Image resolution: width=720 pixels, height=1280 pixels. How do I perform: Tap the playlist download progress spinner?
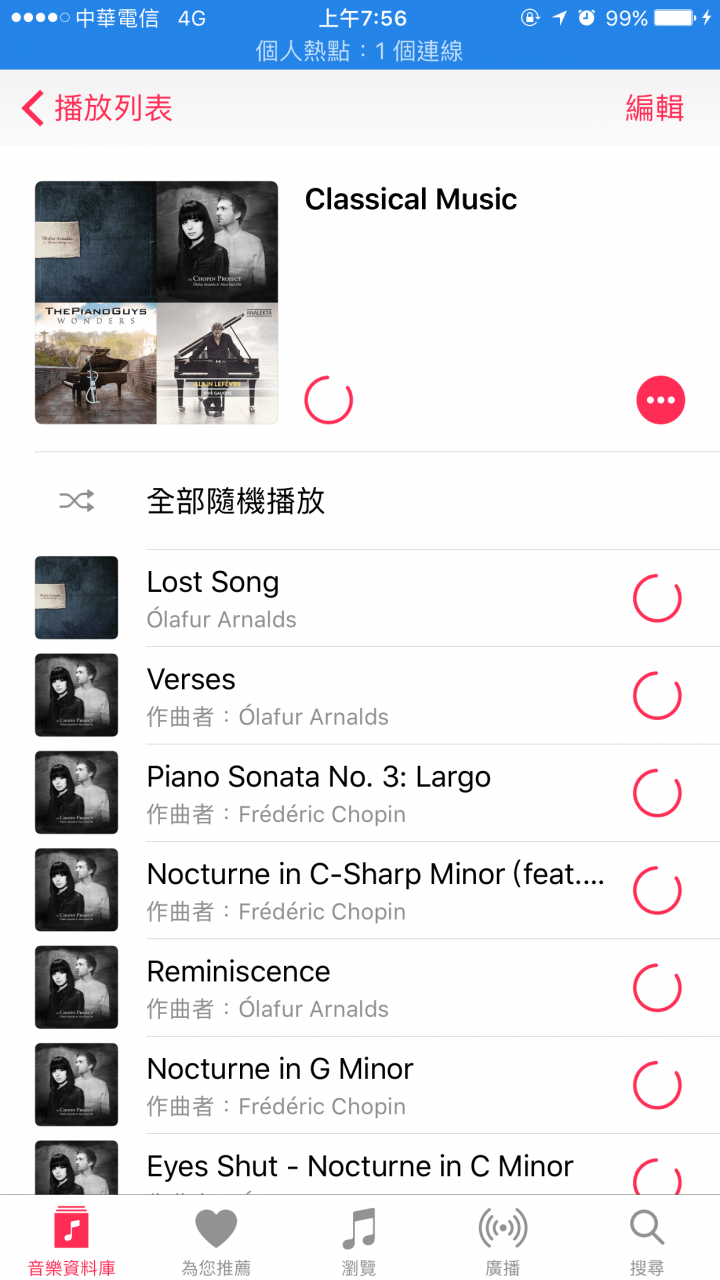click(x=329, y=399)
